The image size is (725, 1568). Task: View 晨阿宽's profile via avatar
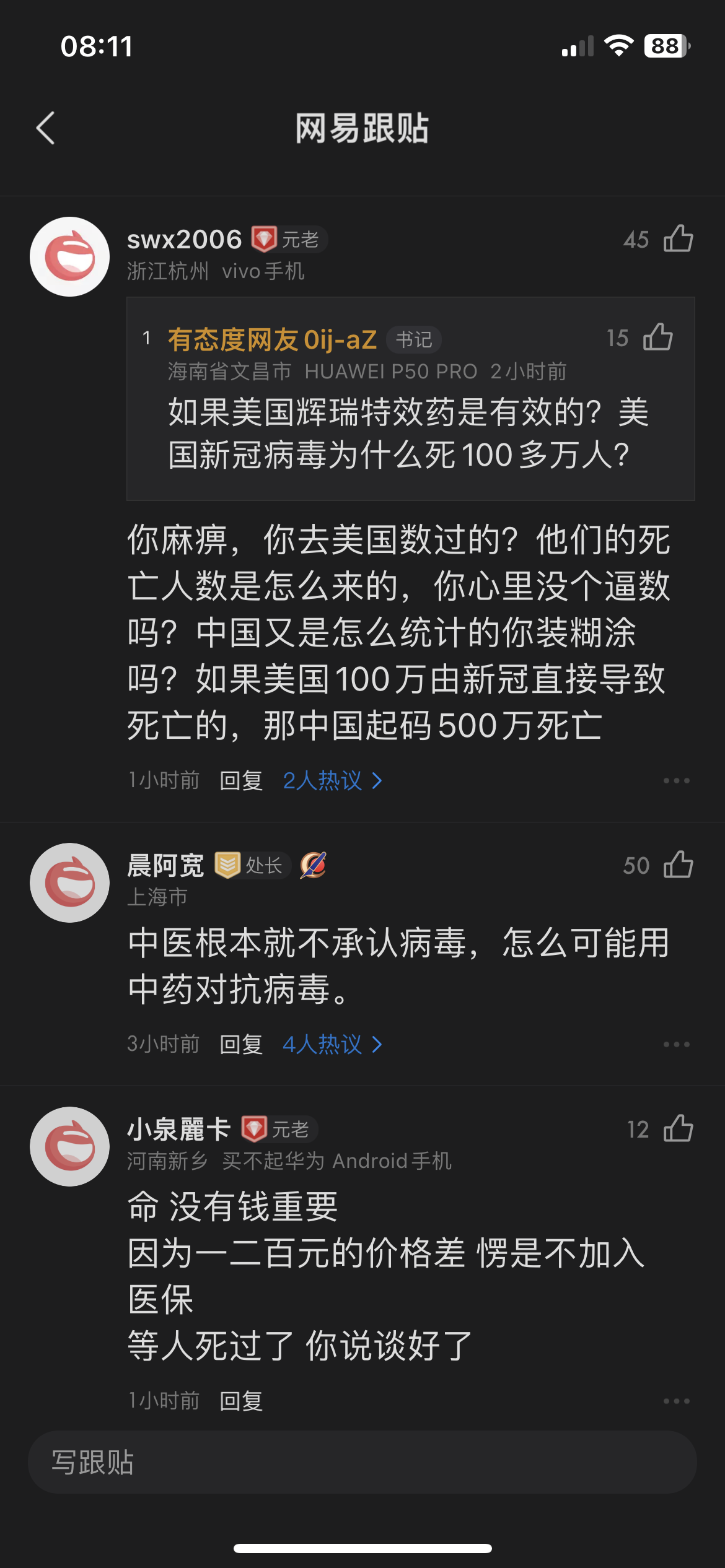pyautogui.click(x=70, y=882)
